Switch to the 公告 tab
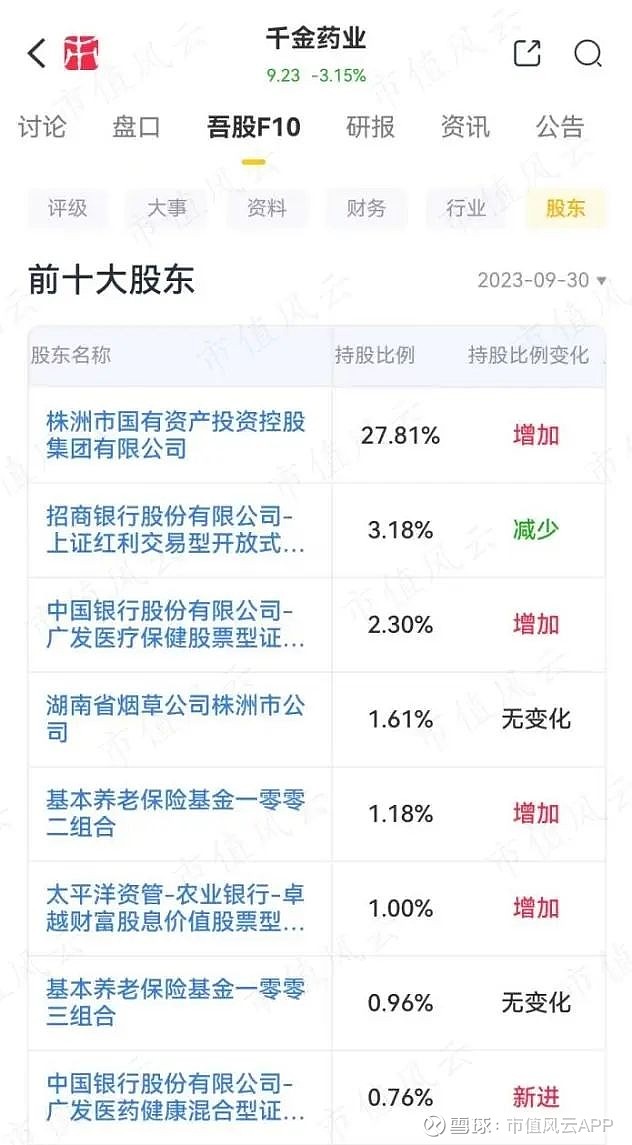 click(x=560, y=127)
